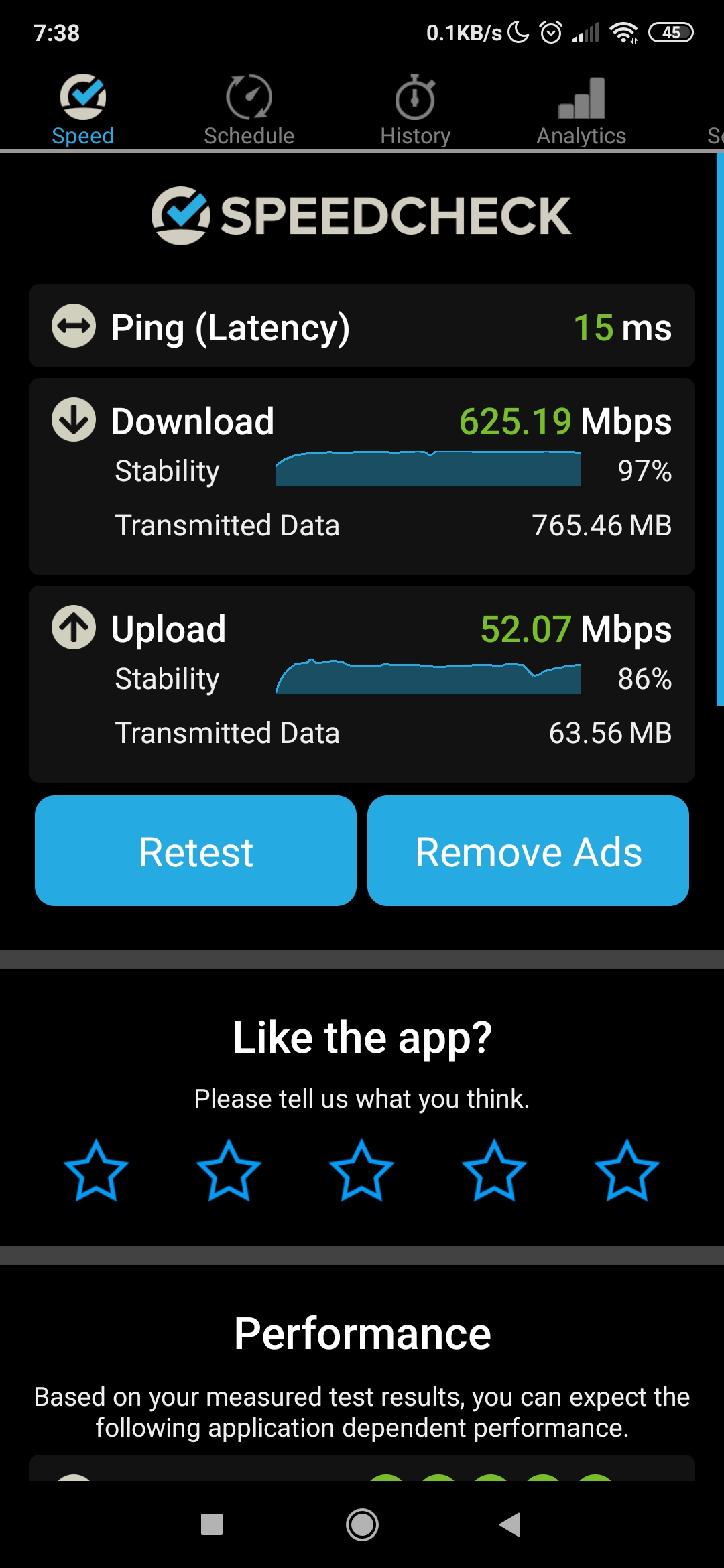The image size is (724, 1568).
Task: Switch to the History tab
Action: (x=416, y=107)
